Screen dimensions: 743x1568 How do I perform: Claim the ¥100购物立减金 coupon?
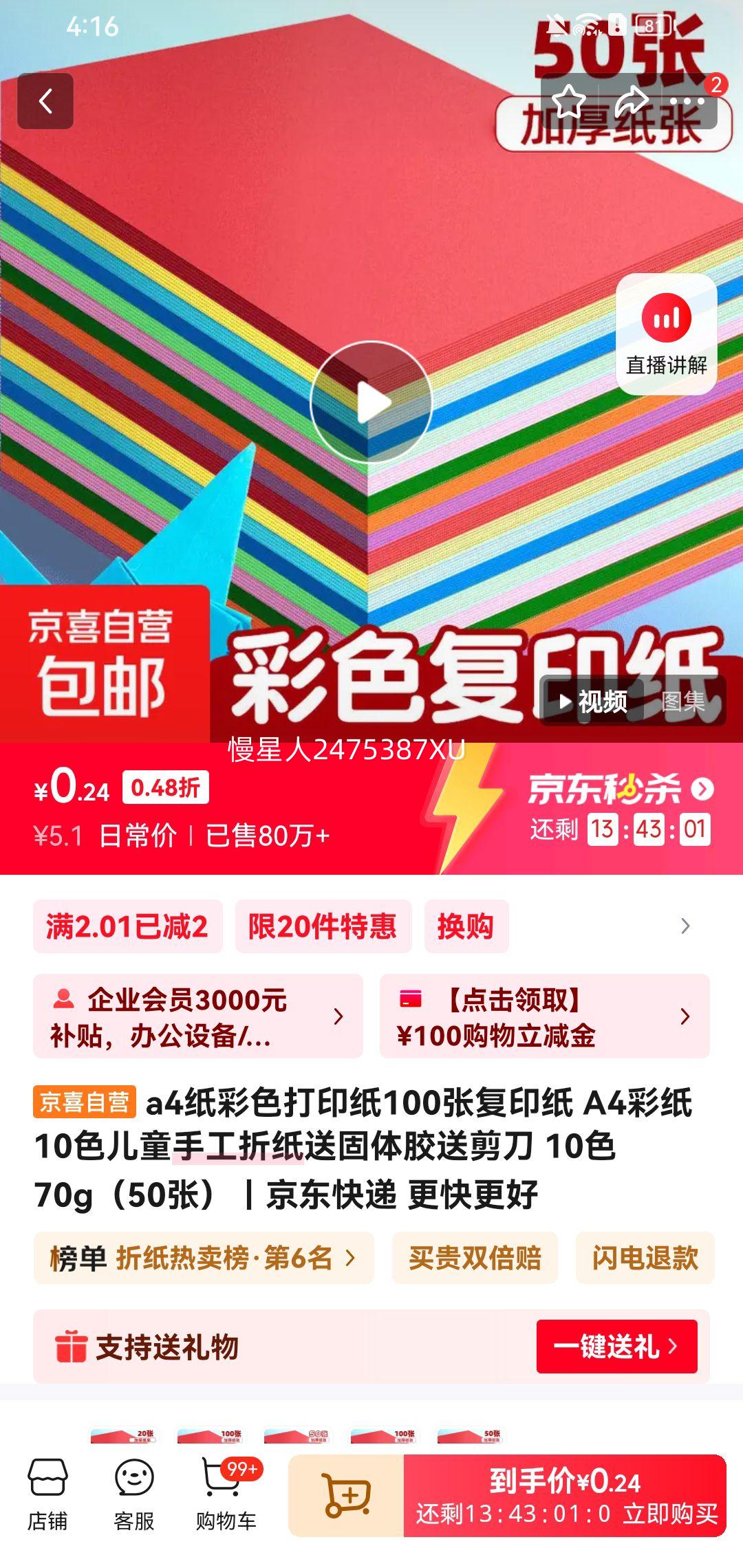pyautogui.click(x=544, y=1016)
